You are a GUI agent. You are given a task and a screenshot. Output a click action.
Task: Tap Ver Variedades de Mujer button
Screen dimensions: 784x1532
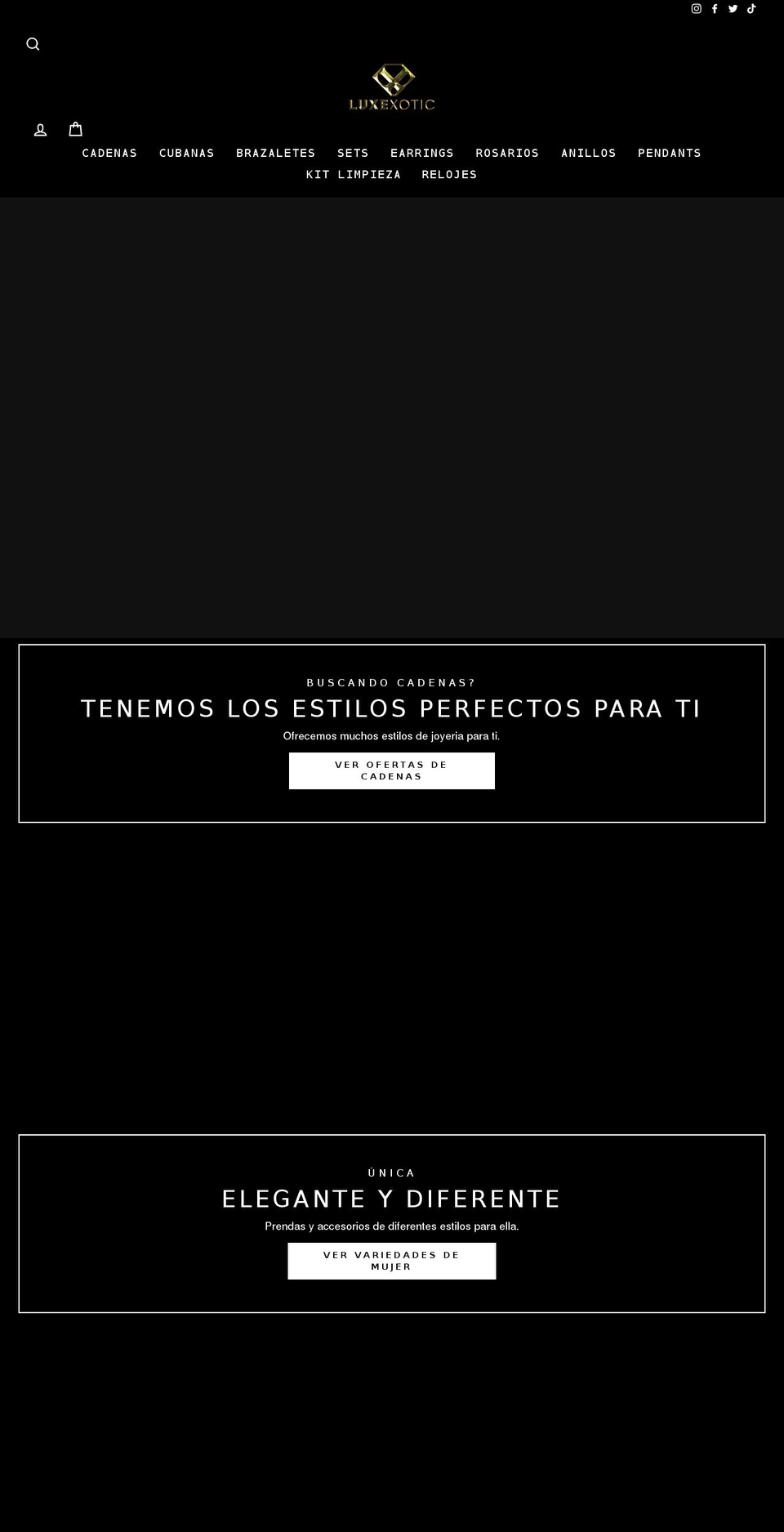[x=391, y=1261]
